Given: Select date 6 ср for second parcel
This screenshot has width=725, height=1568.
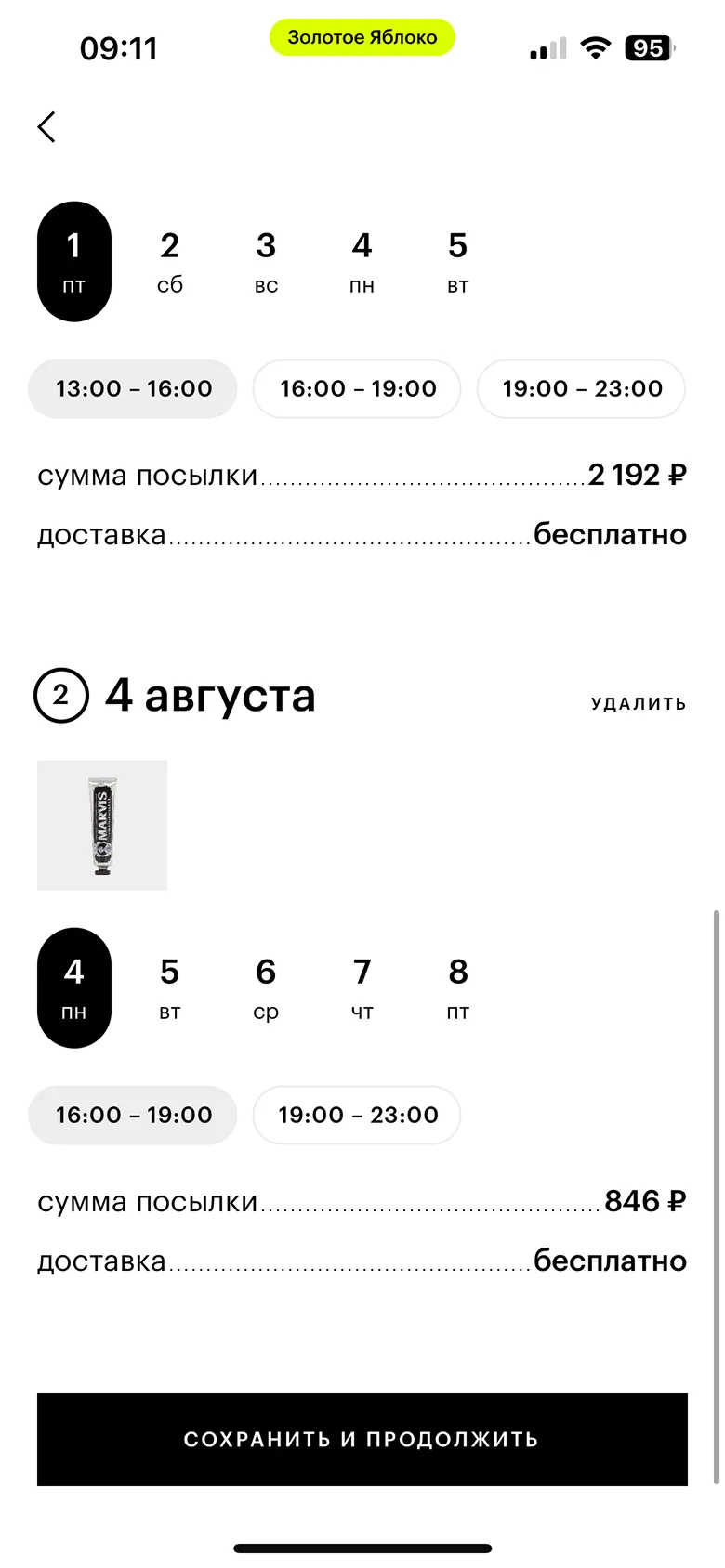Looking at the screenshot, I should (x=266, y=988).
